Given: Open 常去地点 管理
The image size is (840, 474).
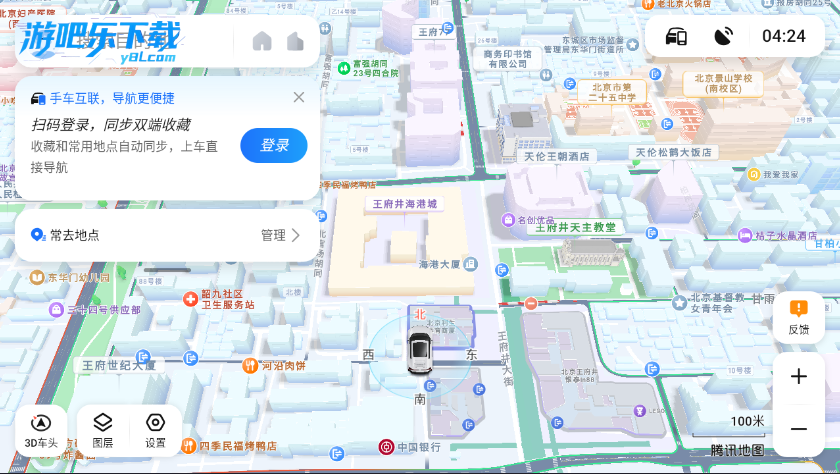Looking at the screenshot, I should tap(280, 235).
